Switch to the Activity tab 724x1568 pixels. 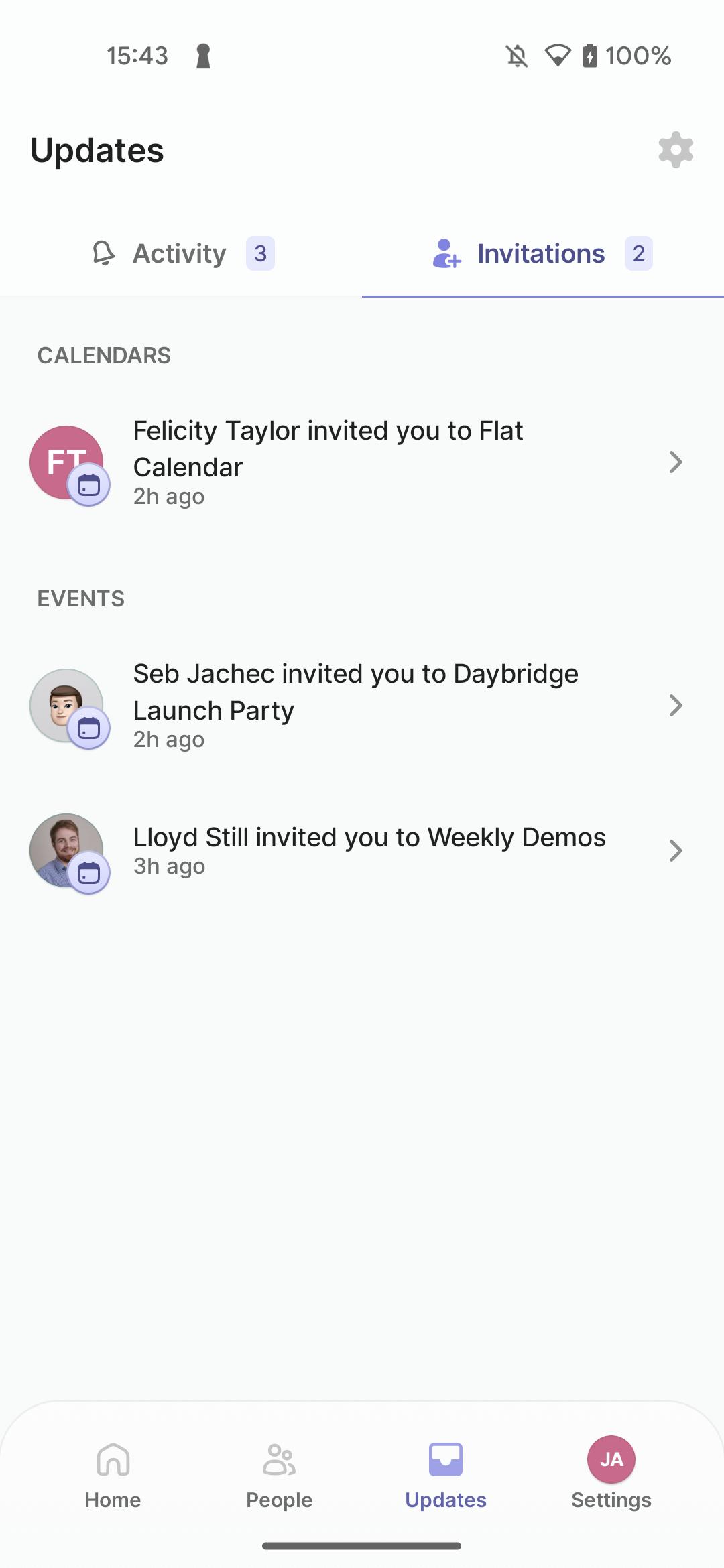181,254
